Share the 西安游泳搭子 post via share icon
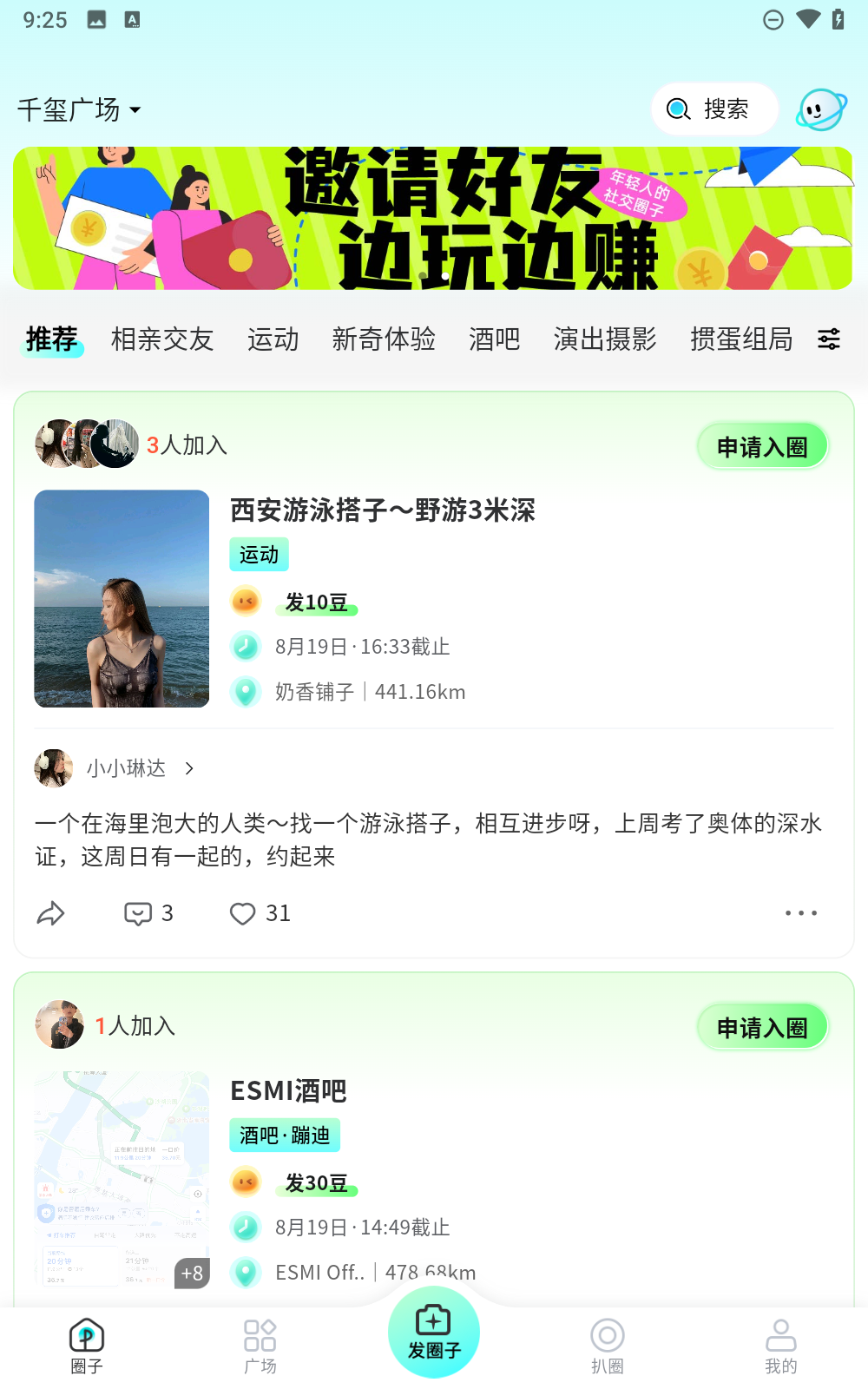868x1389 pixels. (51, 913)
